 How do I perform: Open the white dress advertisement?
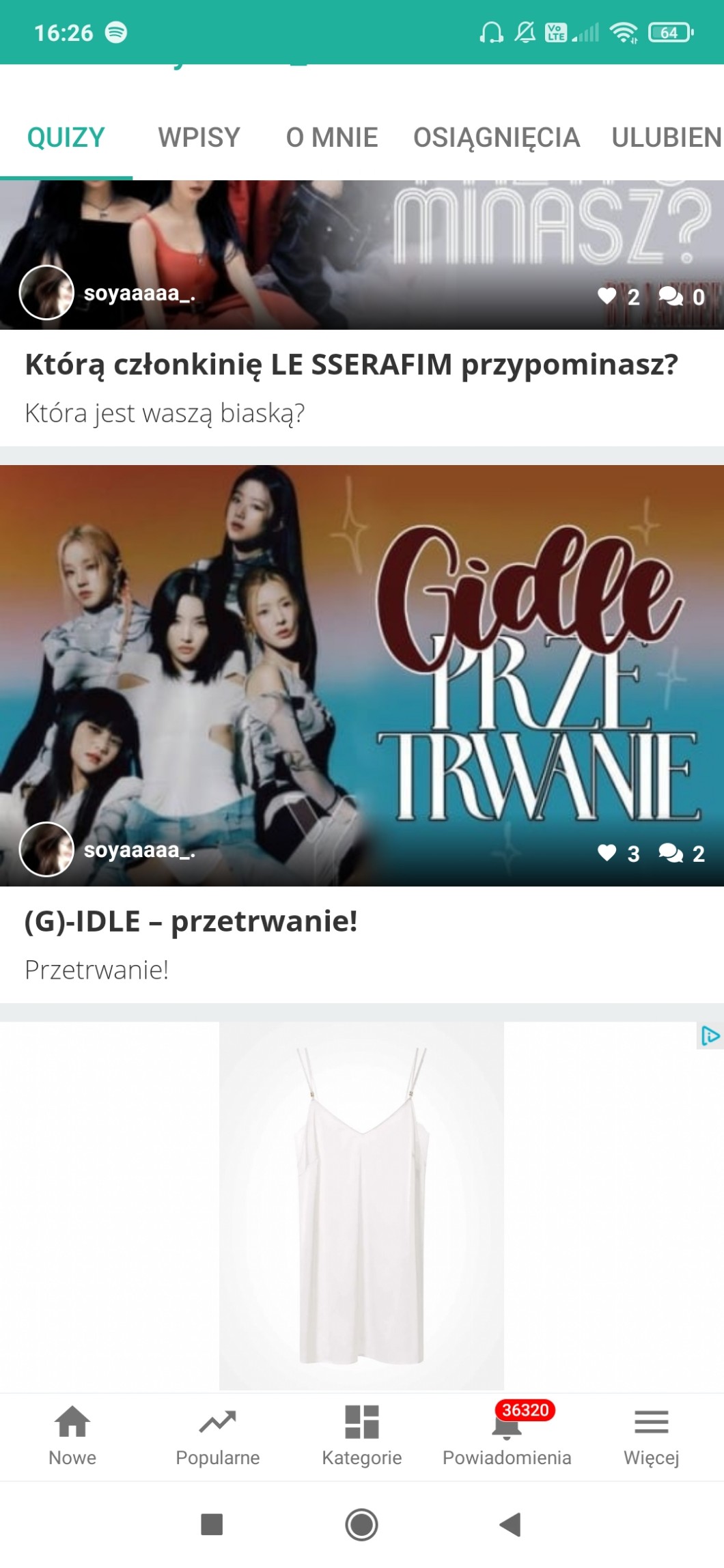coord(361,1205)
